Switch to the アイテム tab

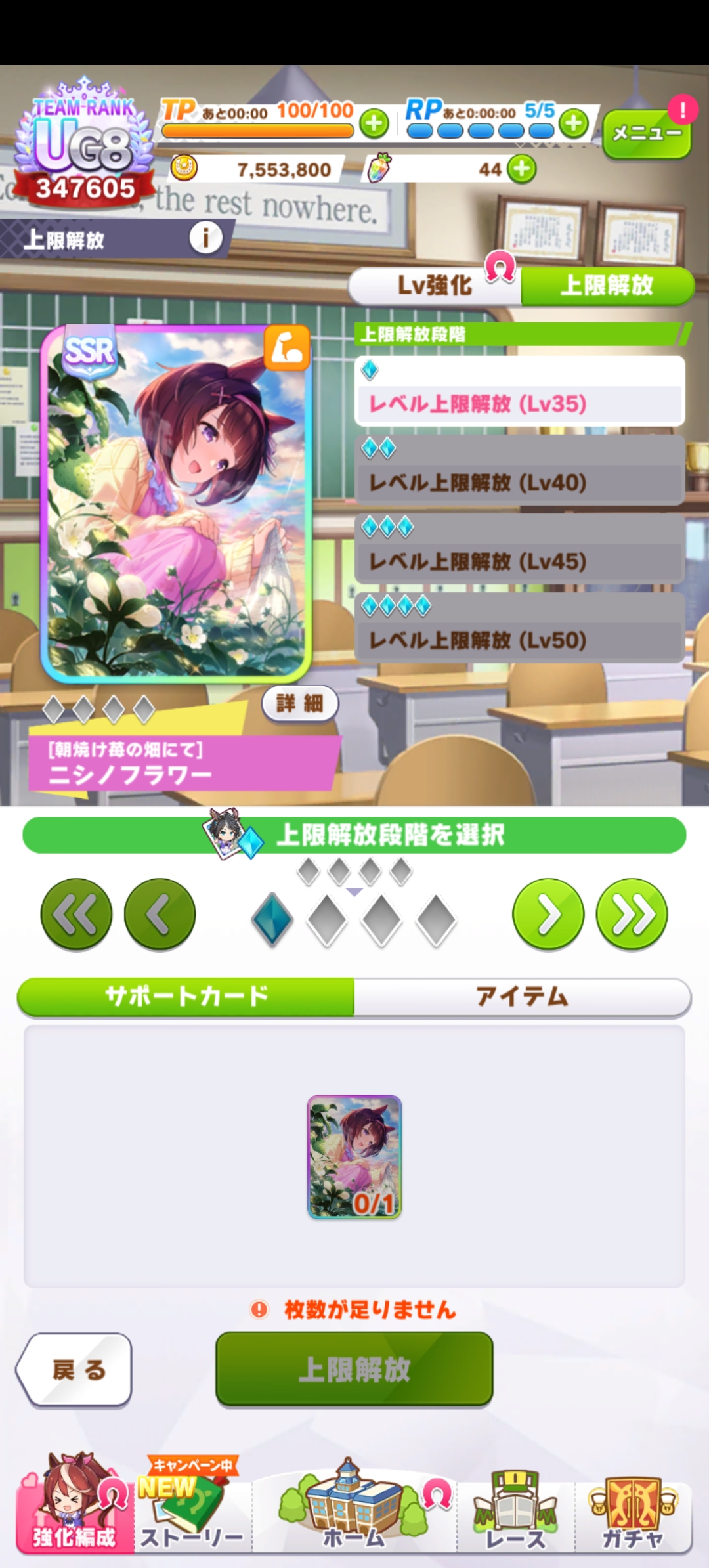[x=522, y=996]
